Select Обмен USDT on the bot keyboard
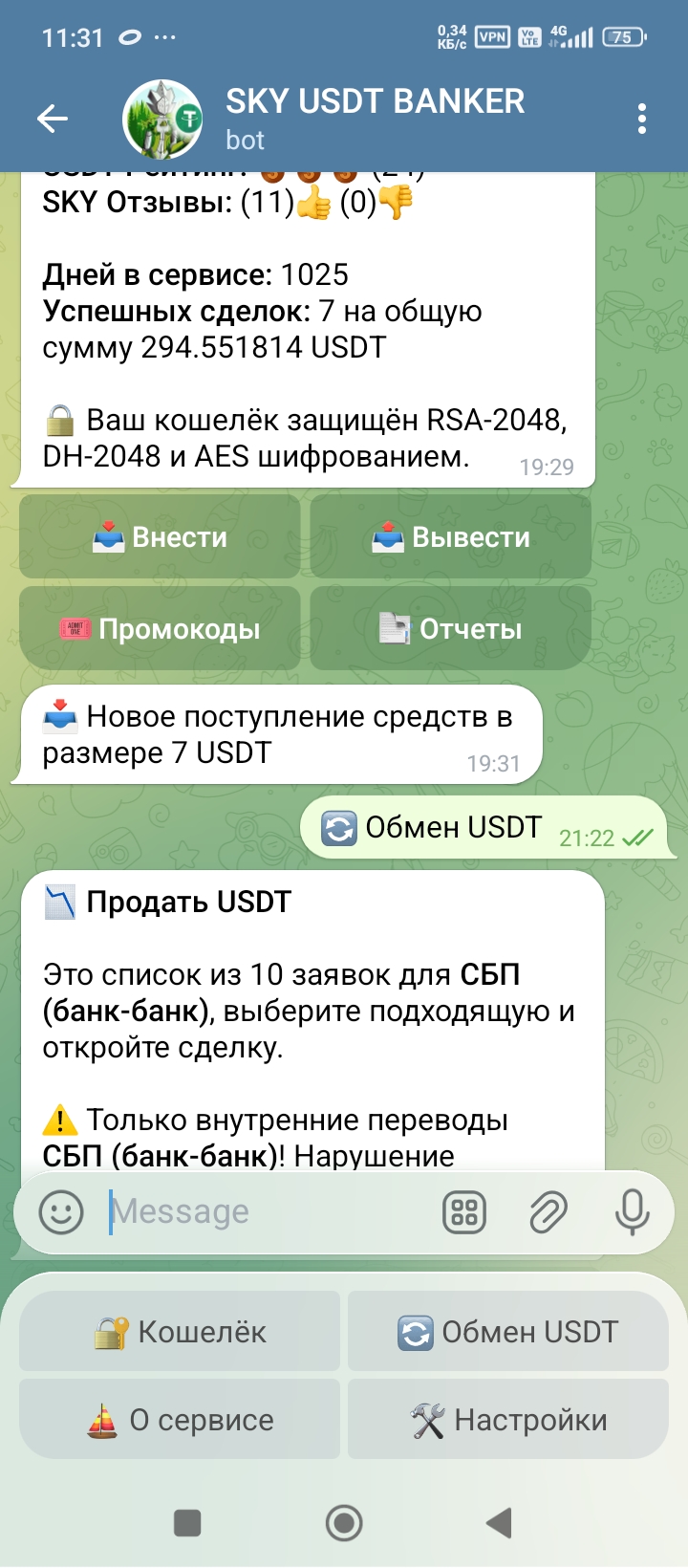 [x=507, y=1331]
